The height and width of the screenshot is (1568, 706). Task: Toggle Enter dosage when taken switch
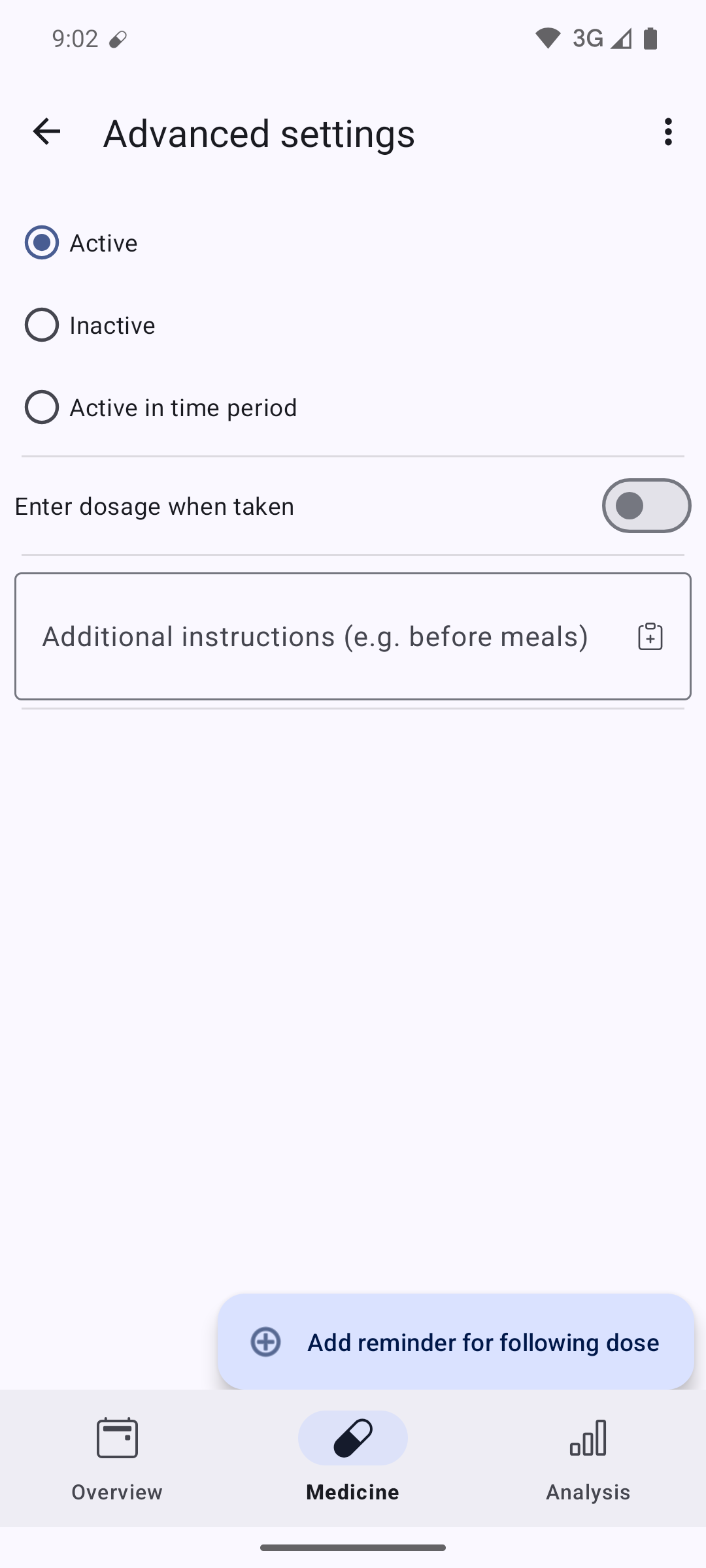click(x=646, y=506)
